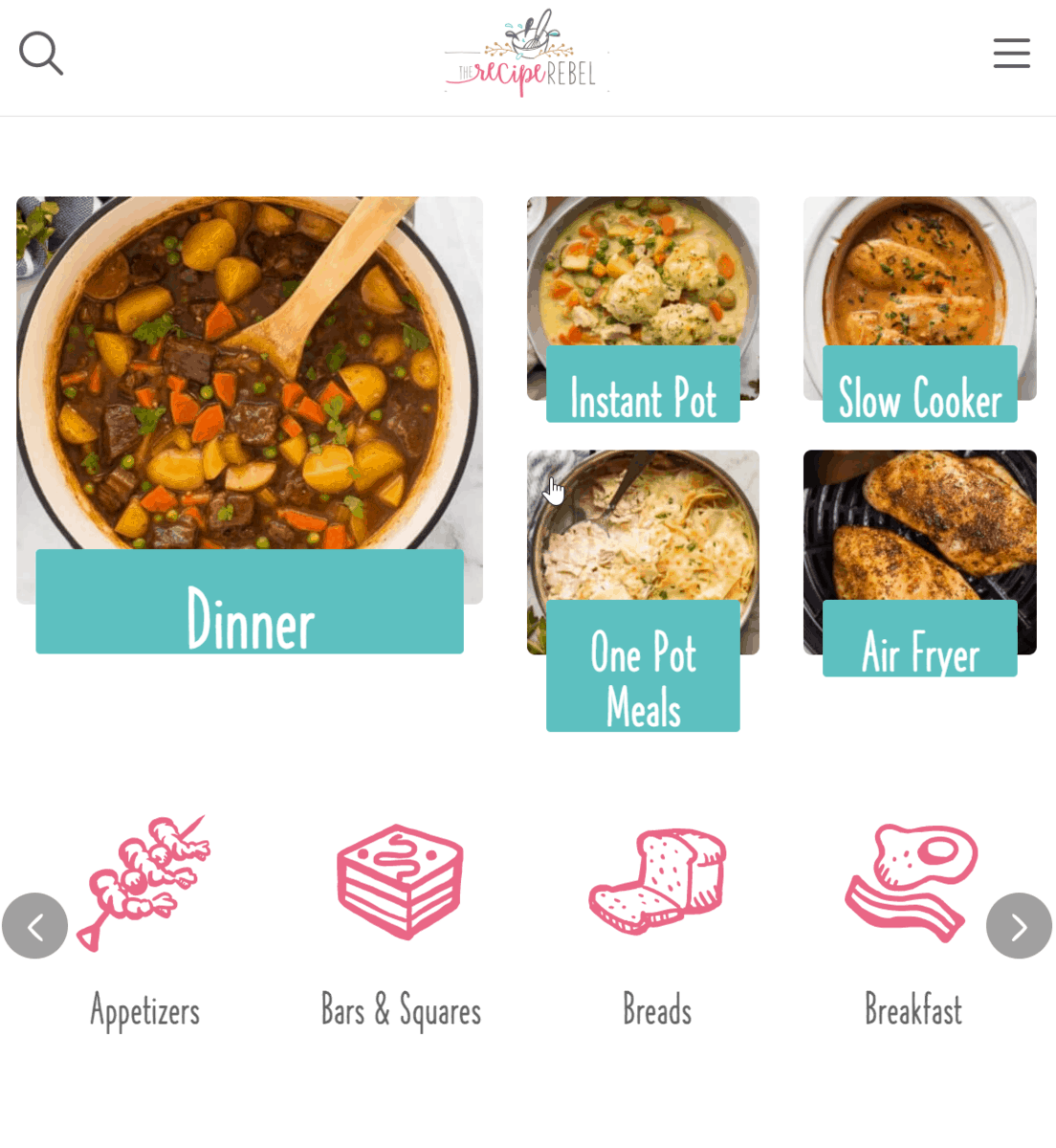Click The Recipe Rebel whisk logo

[x=526, y=52]
